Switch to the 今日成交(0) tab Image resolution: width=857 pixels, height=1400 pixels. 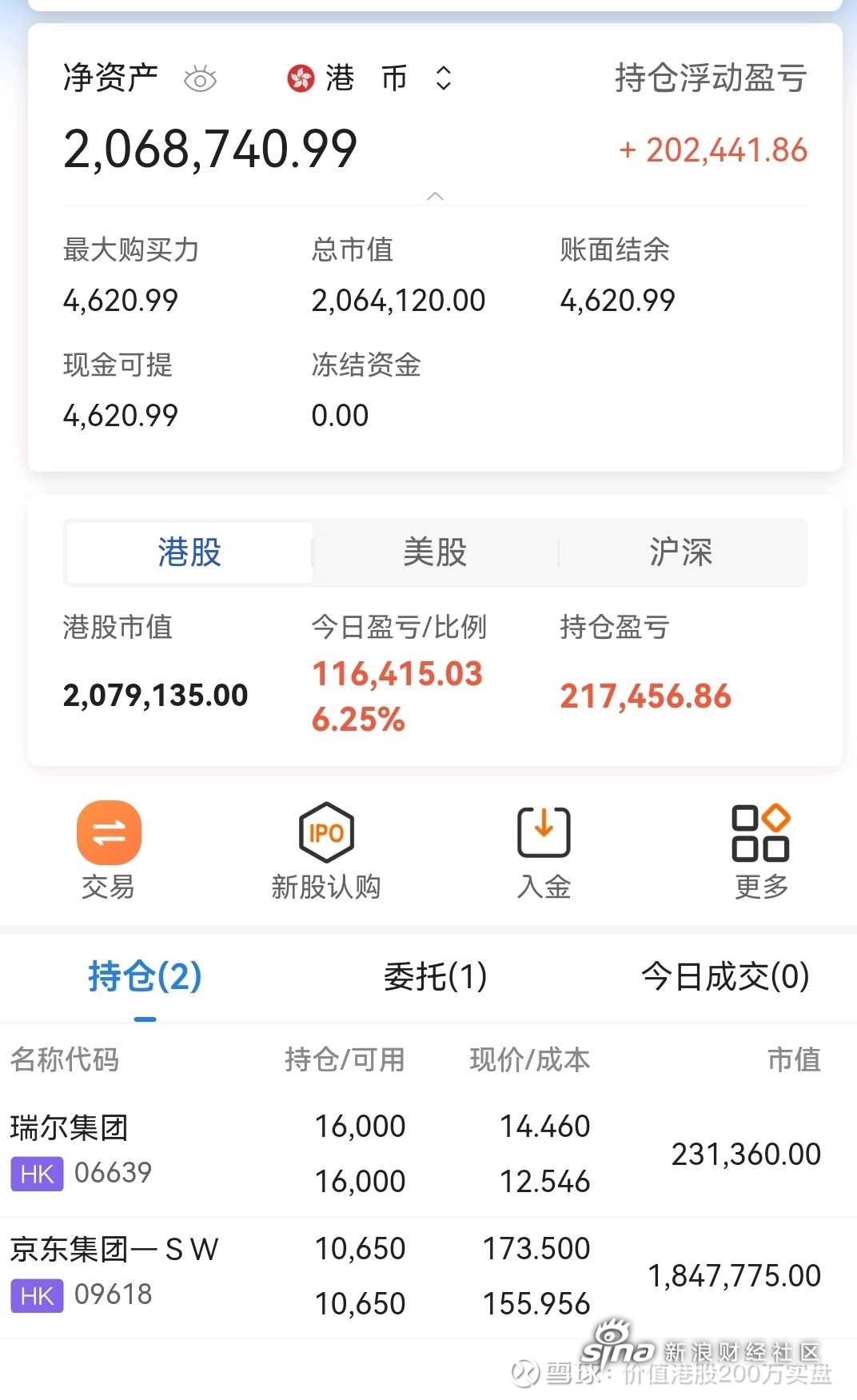click(725, 977)
